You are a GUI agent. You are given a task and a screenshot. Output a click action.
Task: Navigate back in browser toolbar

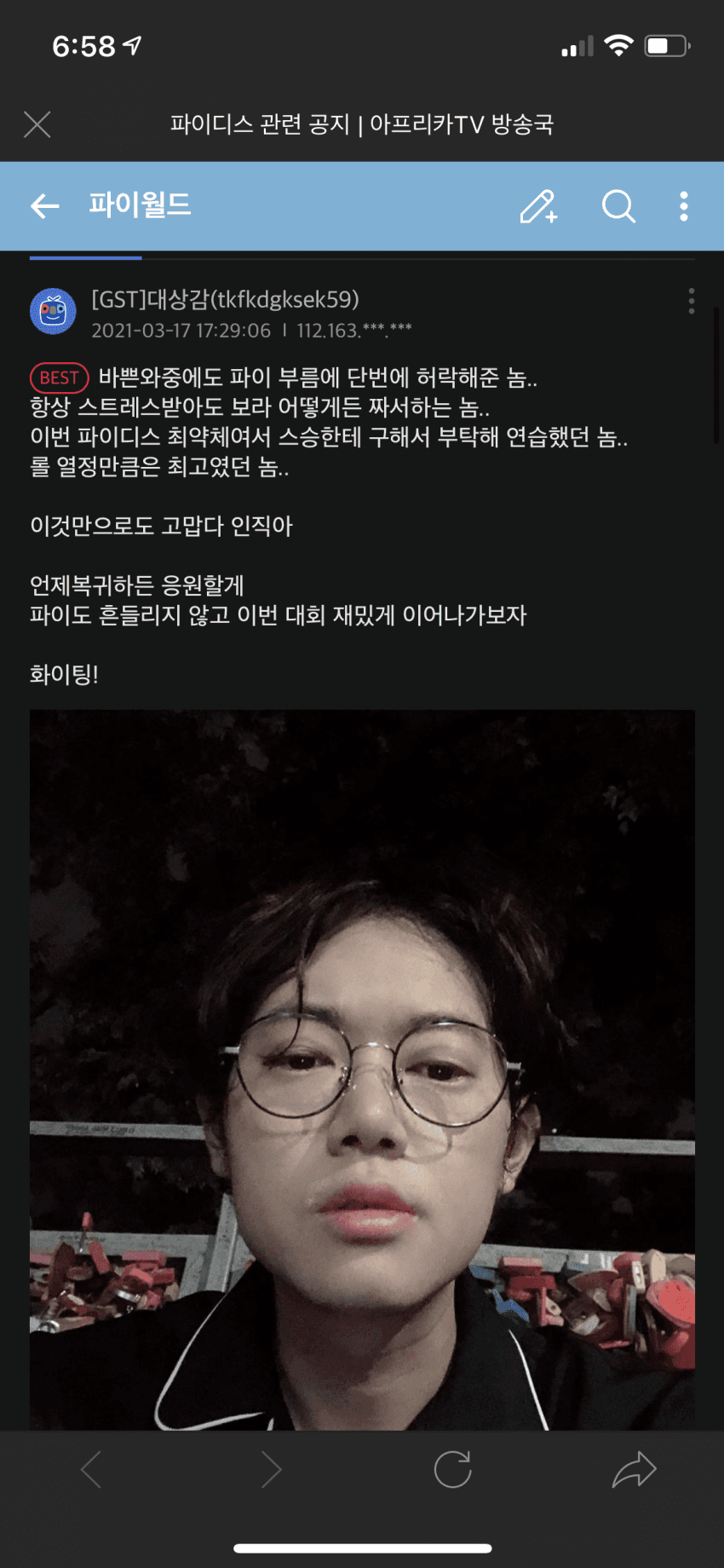tap(91, 1469)
